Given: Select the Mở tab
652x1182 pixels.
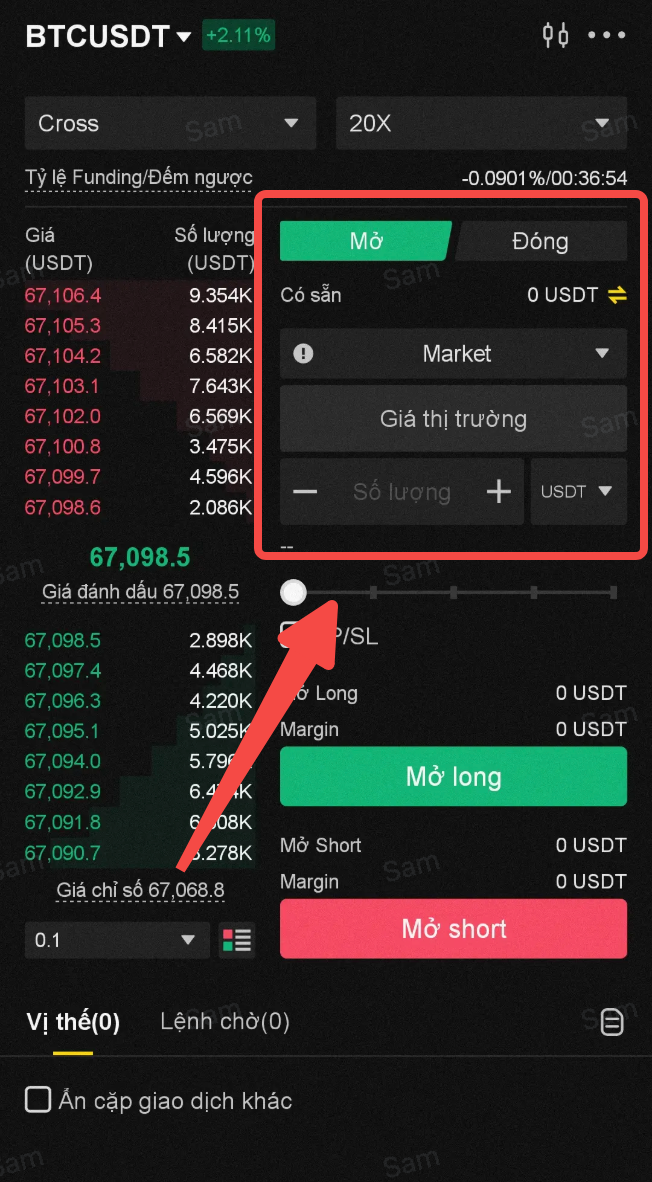Looking at the screenshot, I should 366,241.
